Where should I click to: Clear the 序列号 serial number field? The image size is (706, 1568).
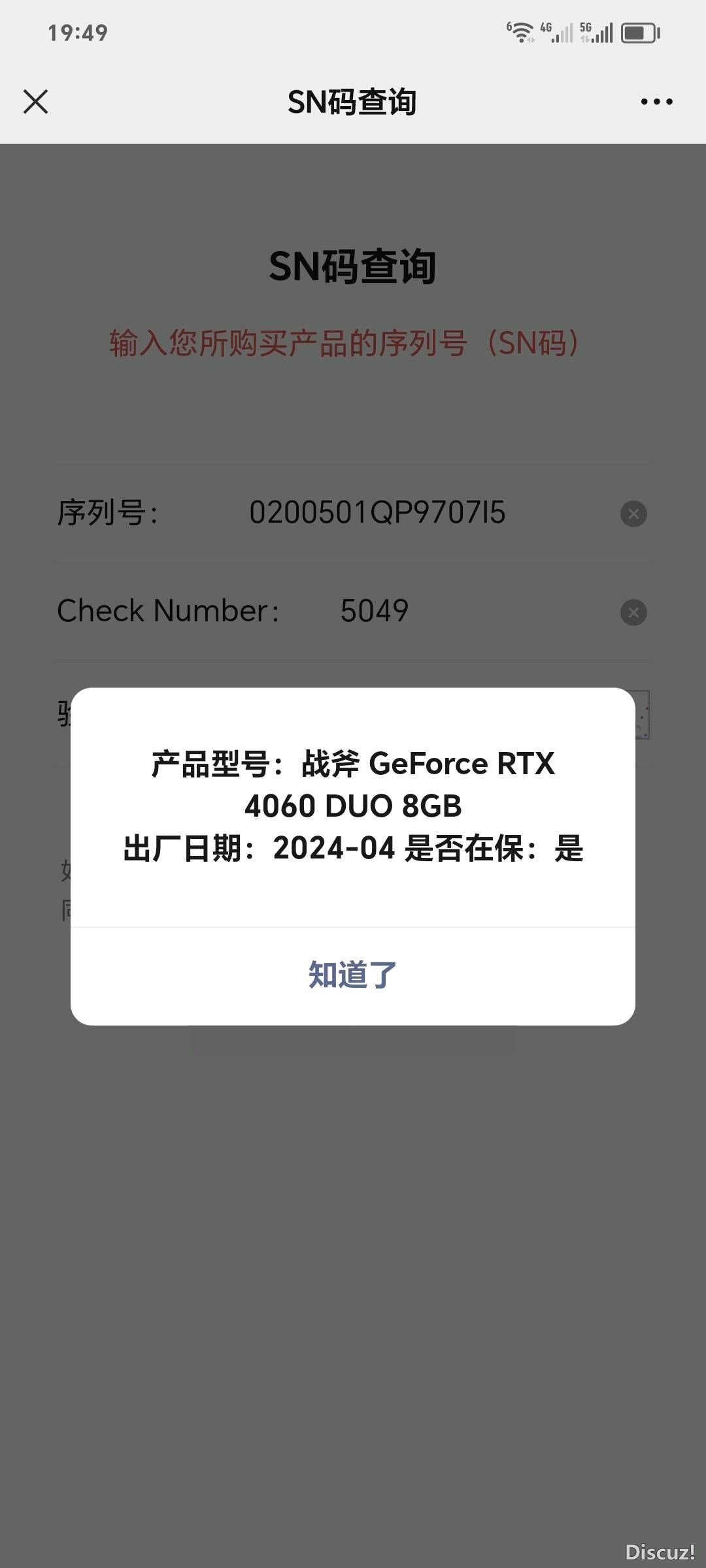click(633, 514)
